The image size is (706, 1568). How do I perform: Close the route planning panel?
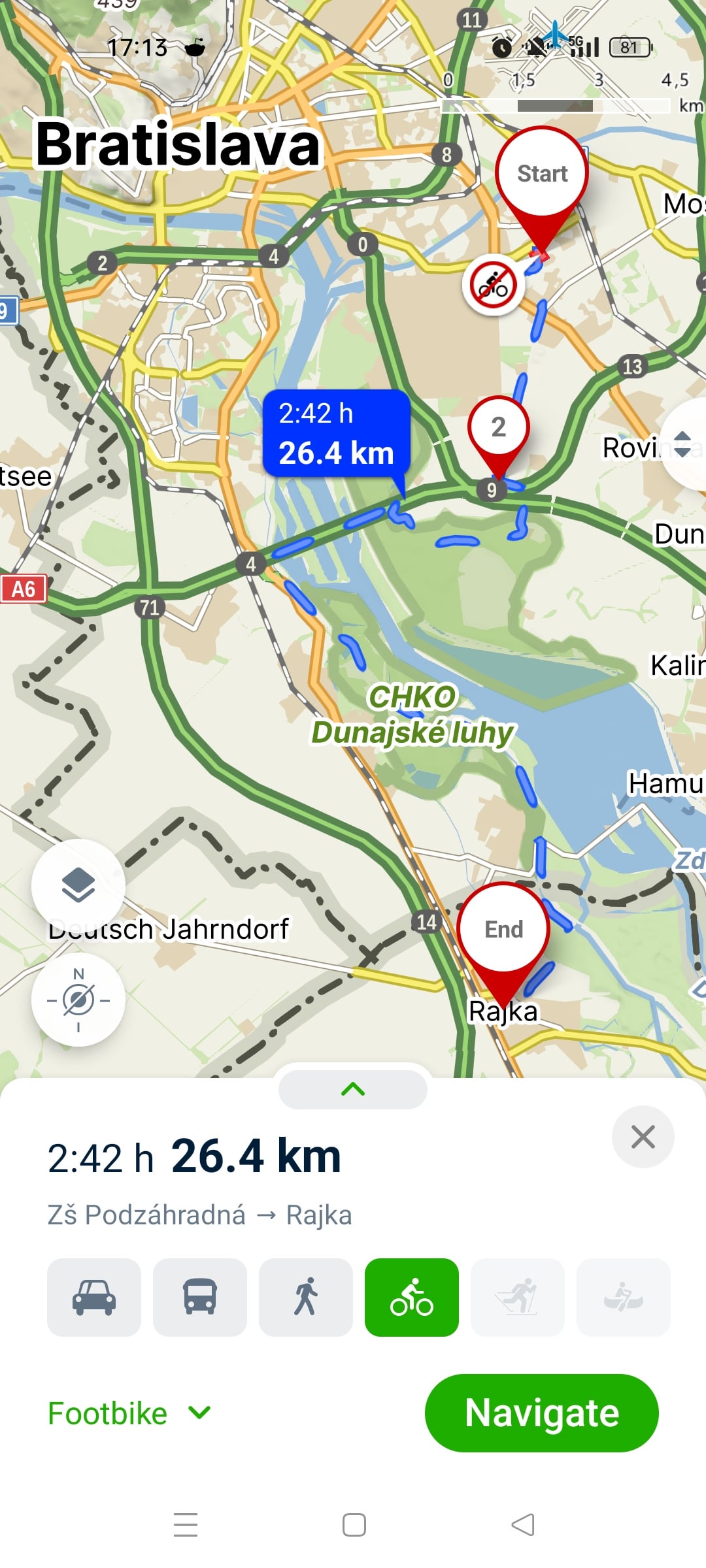(643, 1137)
